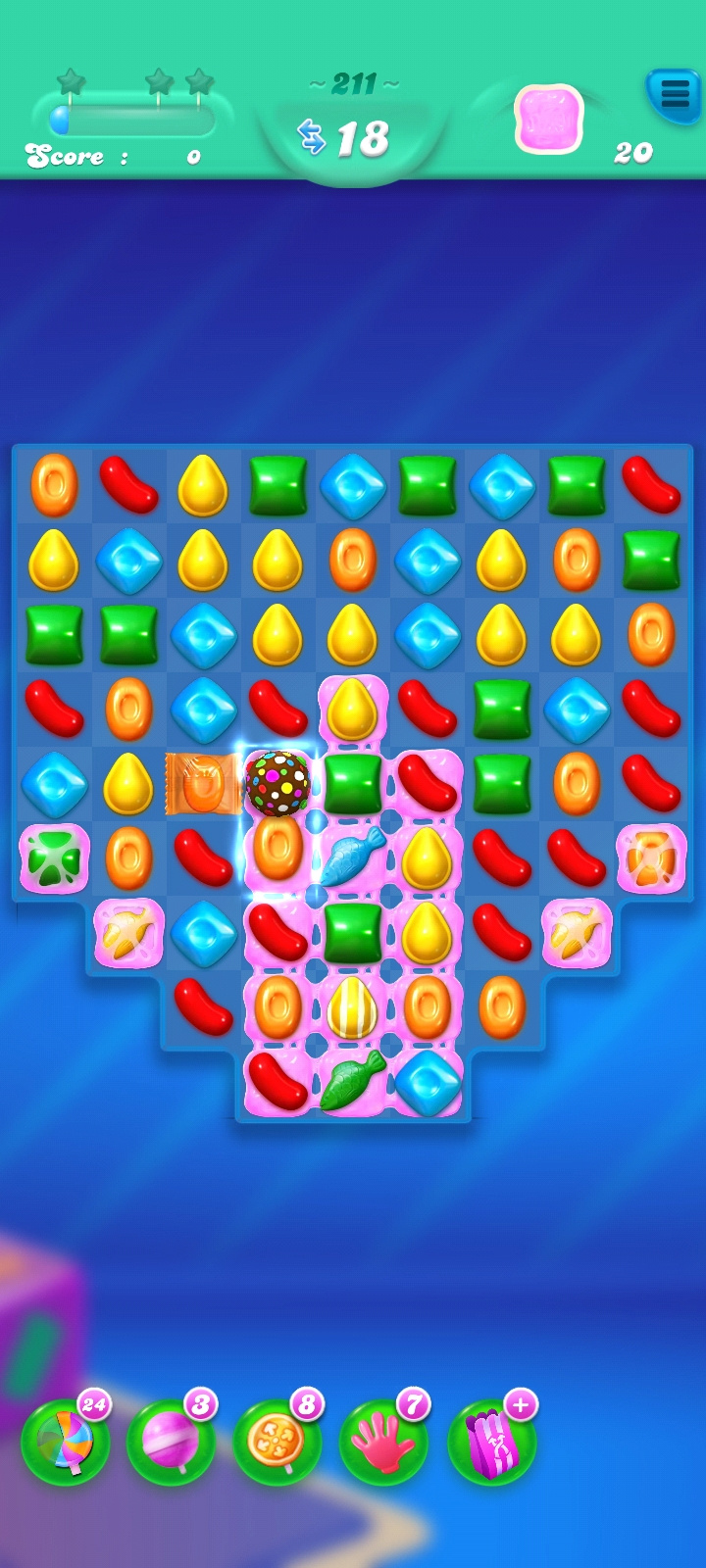The height and width of the screenshot is (1568, 706).
Task: Add the pink wrapped-candy booster
Action: 491,1441
